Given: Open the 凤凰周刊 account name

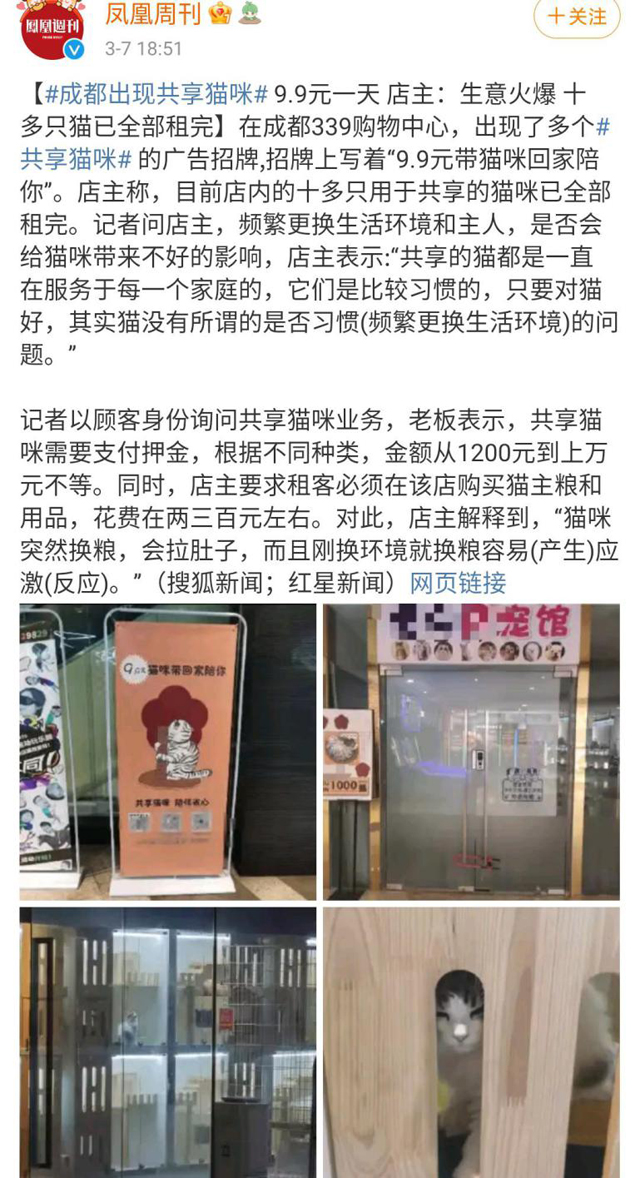Looking at the screenshot, I should click(x=152, y=15).
